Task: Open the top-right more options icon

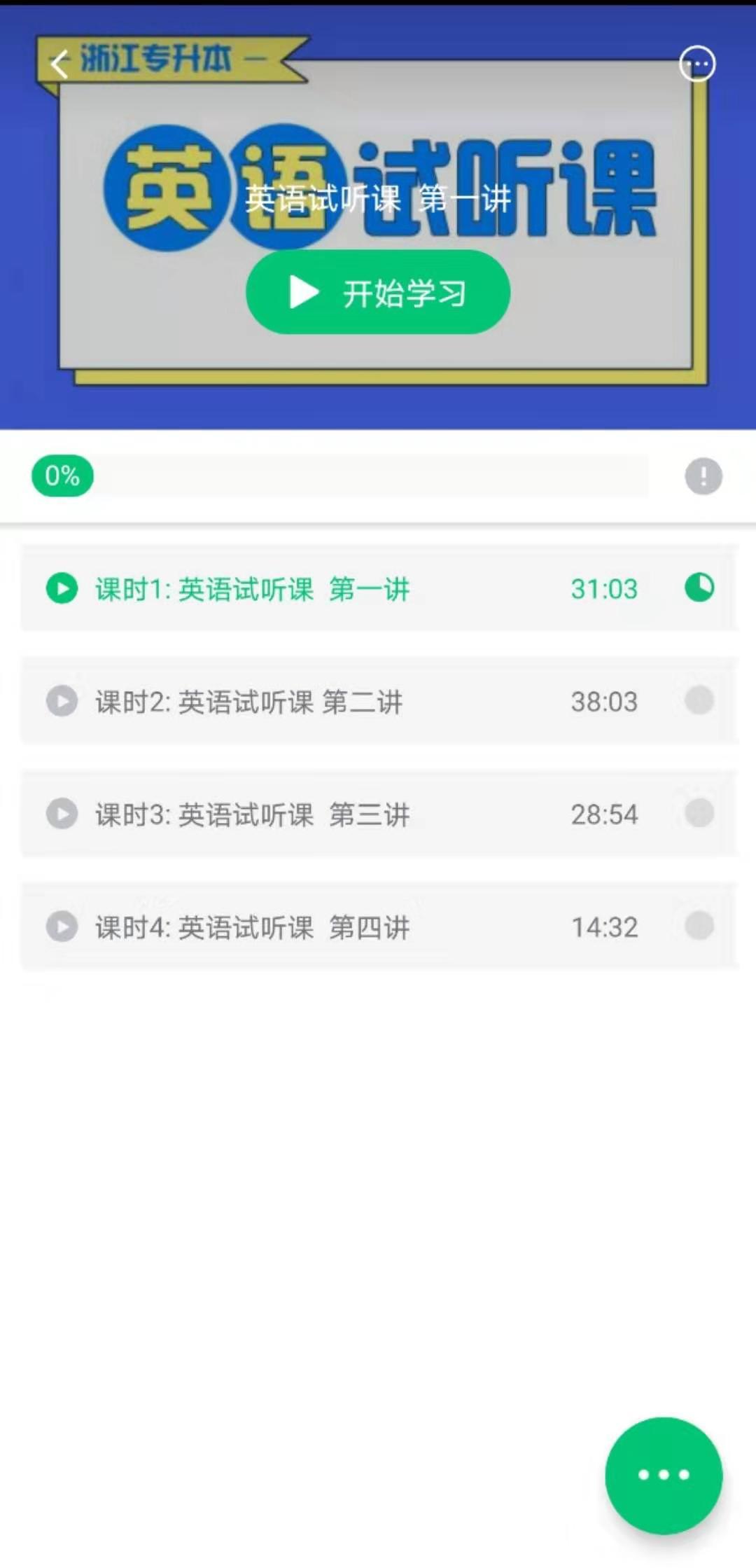Action: point(697,64)
